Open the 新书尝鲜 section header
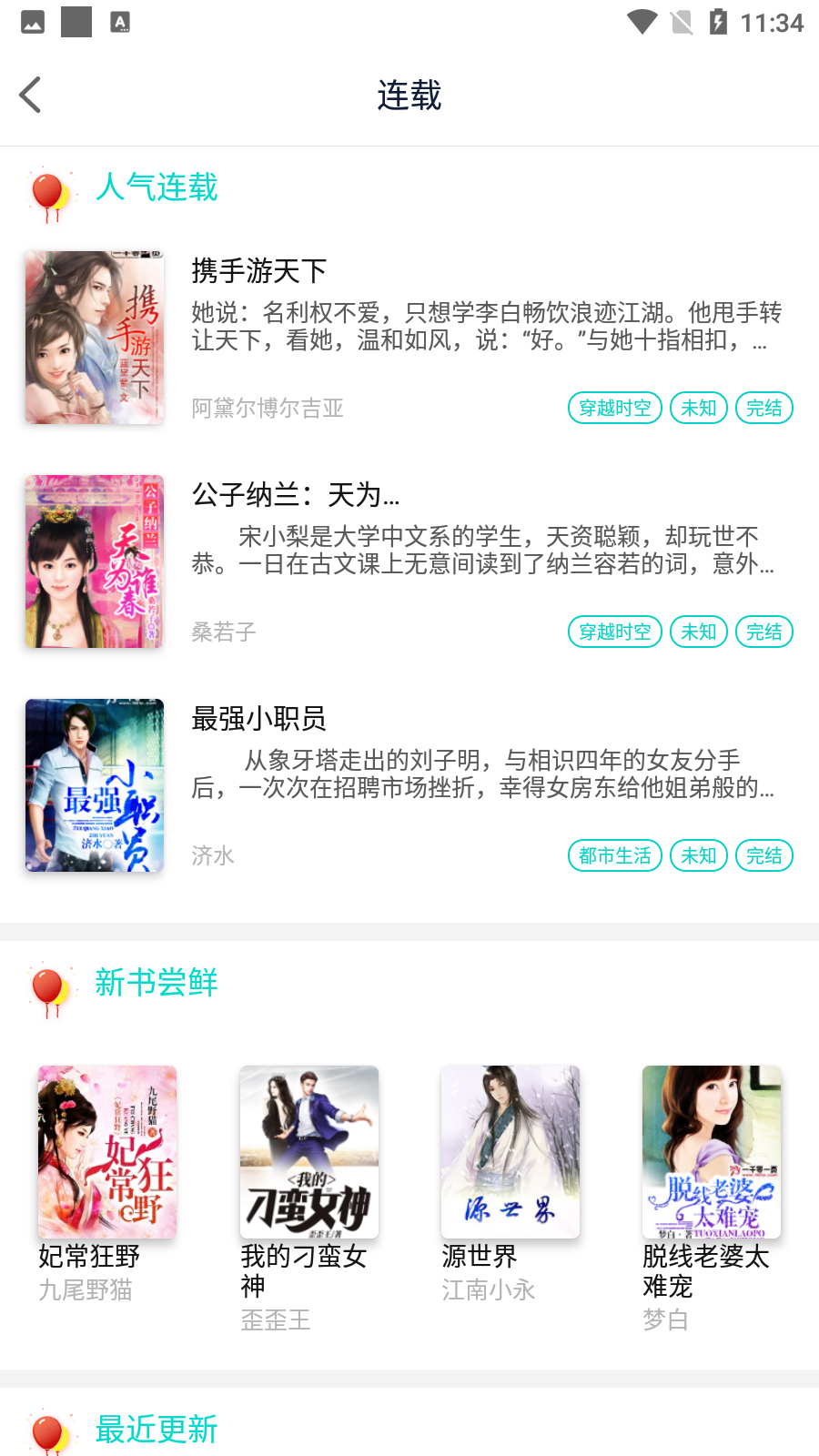 [157, 985]
